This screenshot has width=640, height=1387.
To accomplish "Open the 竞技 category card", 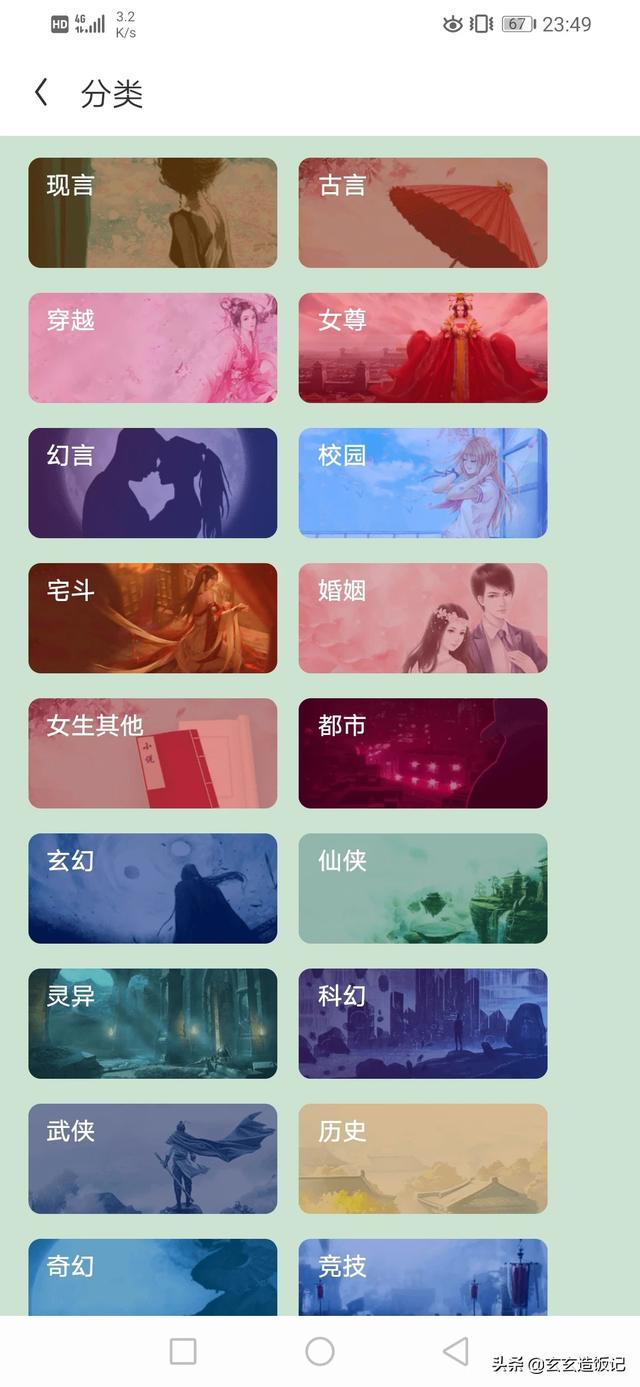I will click(423, 1277).
